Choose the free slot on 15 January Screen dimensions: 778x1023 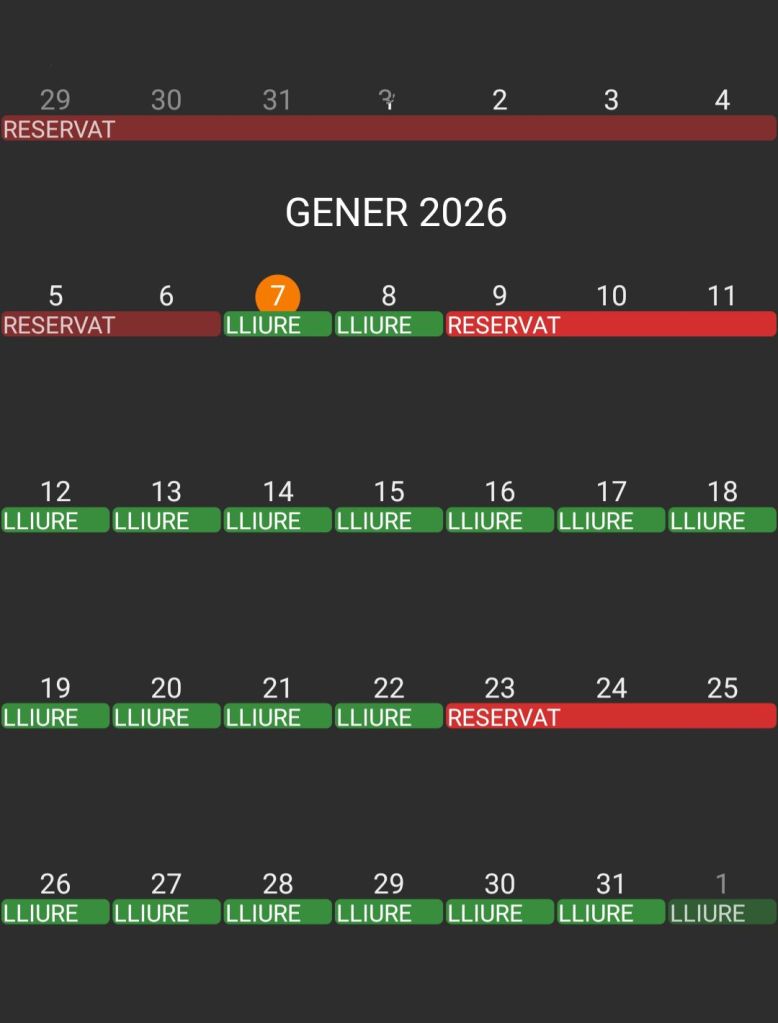tap(388, 521)
